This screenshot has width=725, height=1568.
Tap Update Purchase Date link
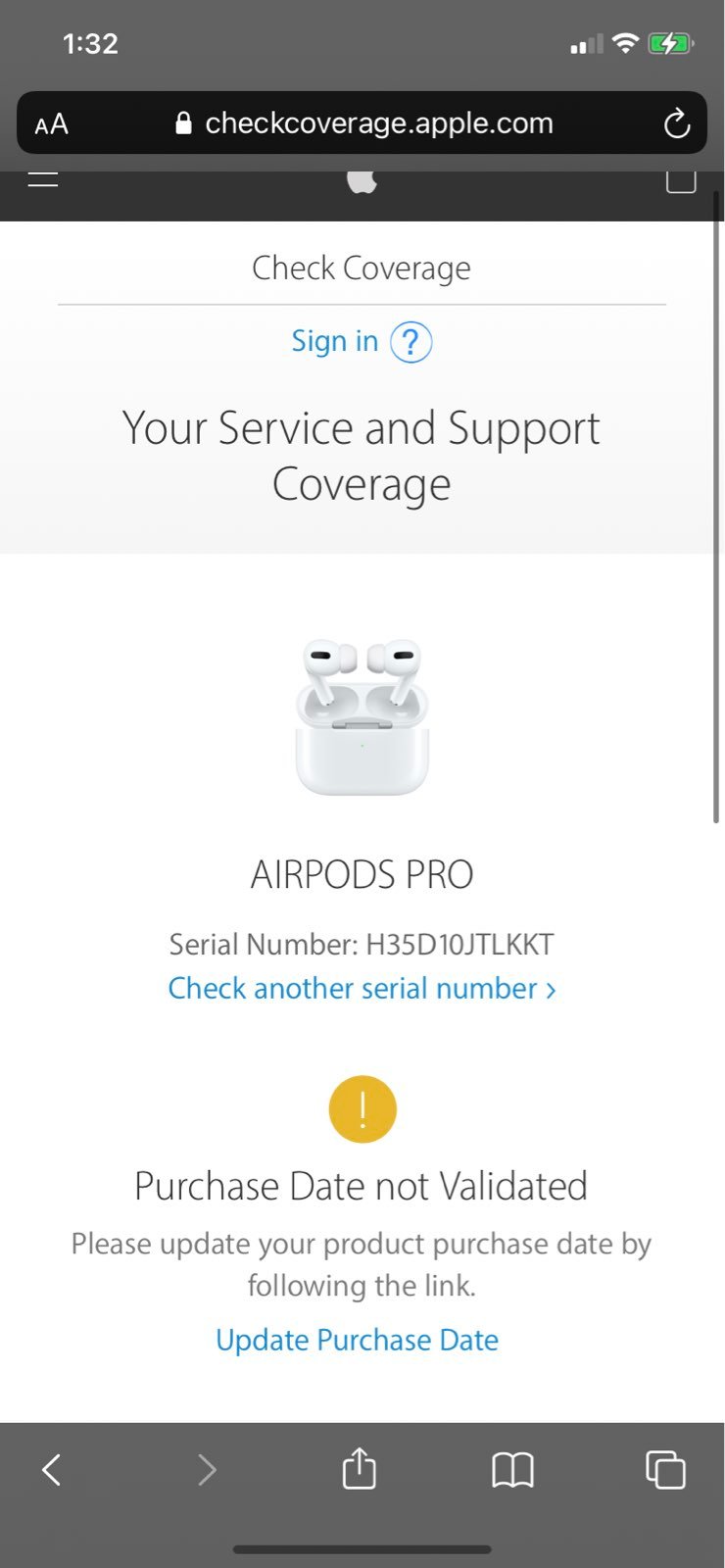(x=358, y=1340)
